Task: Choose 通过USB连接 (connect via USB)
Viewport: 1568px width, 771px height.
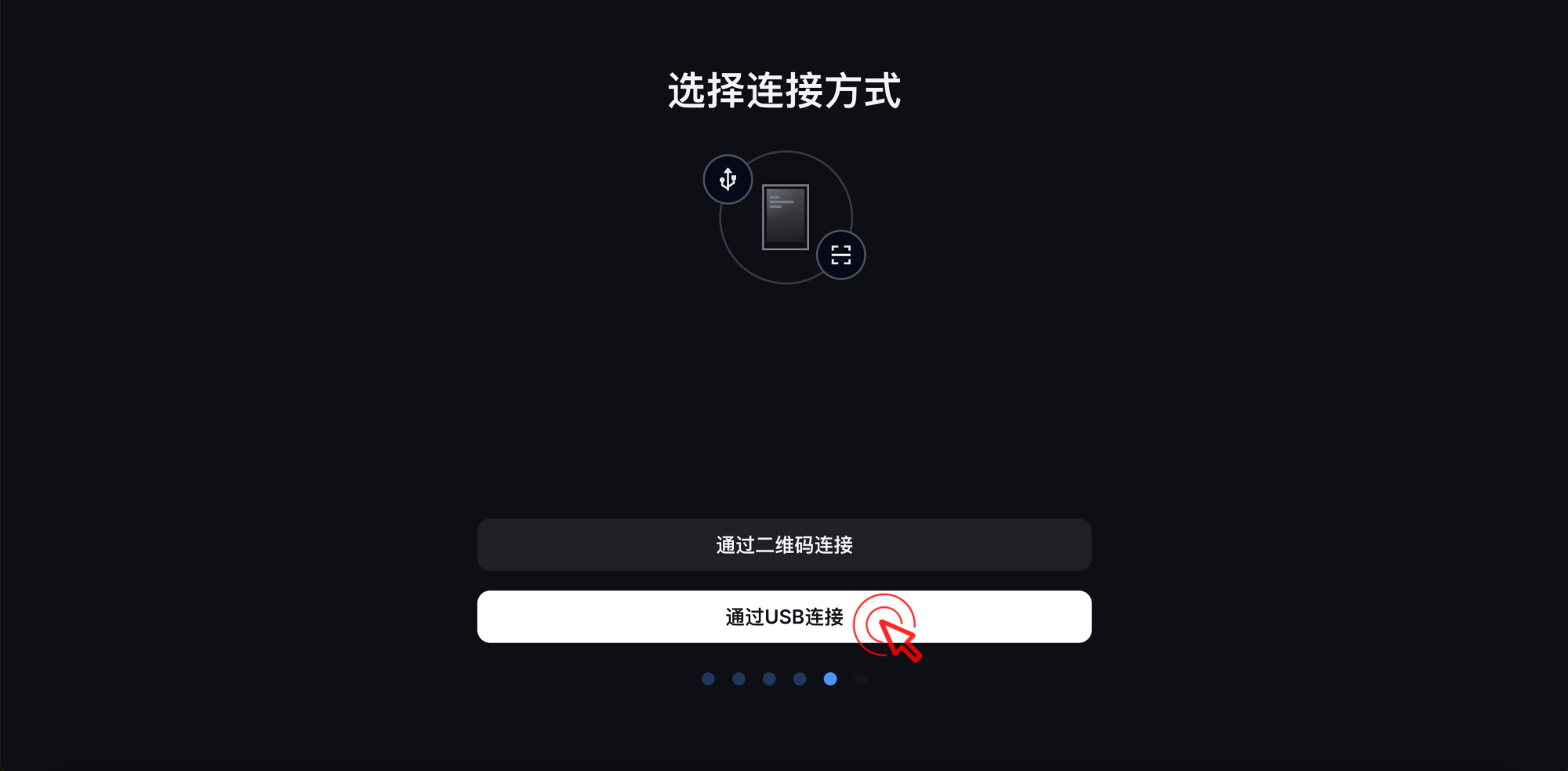Action: pyautogui.click(x=784, y=616)
